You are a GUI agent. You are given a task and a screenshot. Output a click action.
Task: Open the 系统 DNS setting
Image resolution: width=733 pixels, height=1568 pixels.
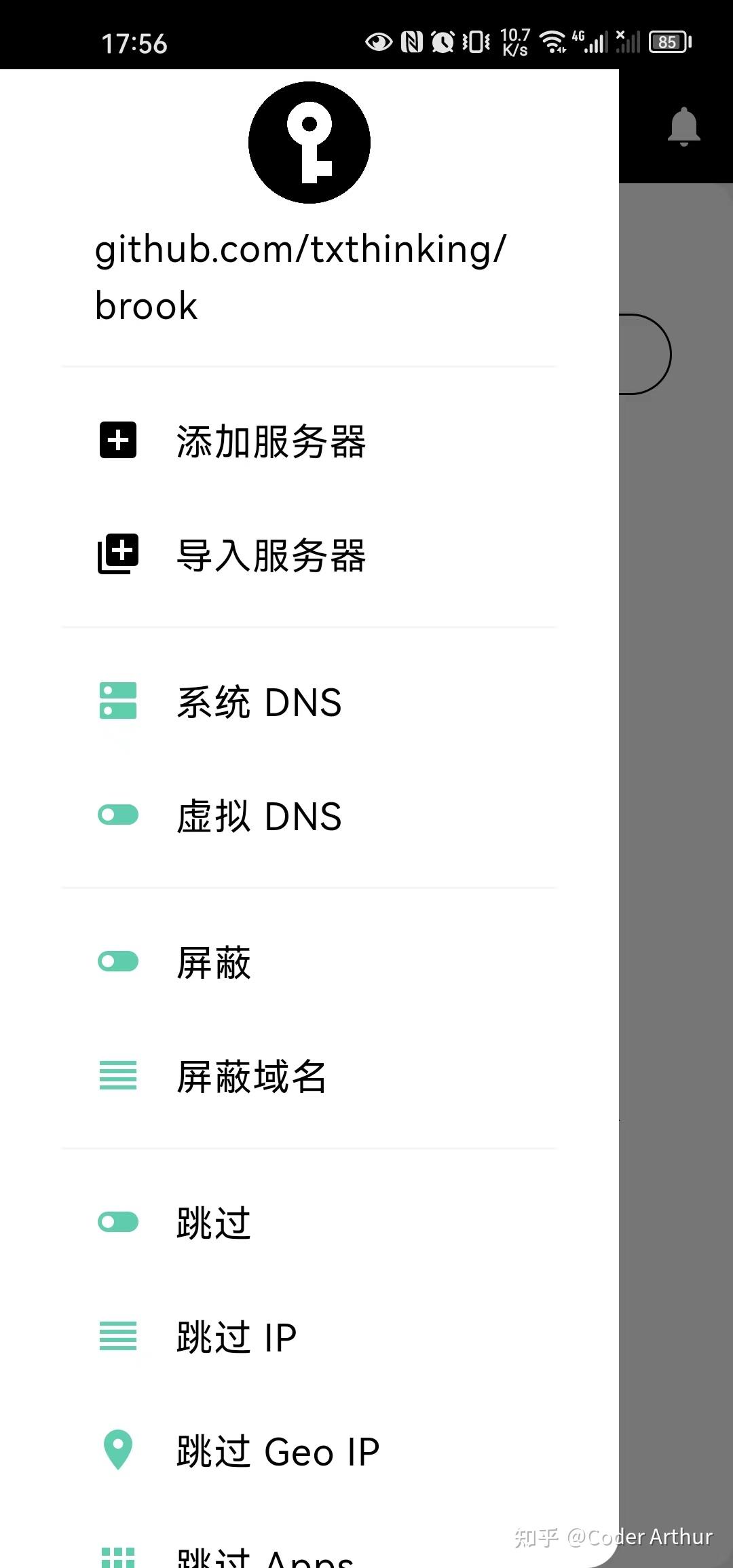pyautogui.click(x=309, y=701)
